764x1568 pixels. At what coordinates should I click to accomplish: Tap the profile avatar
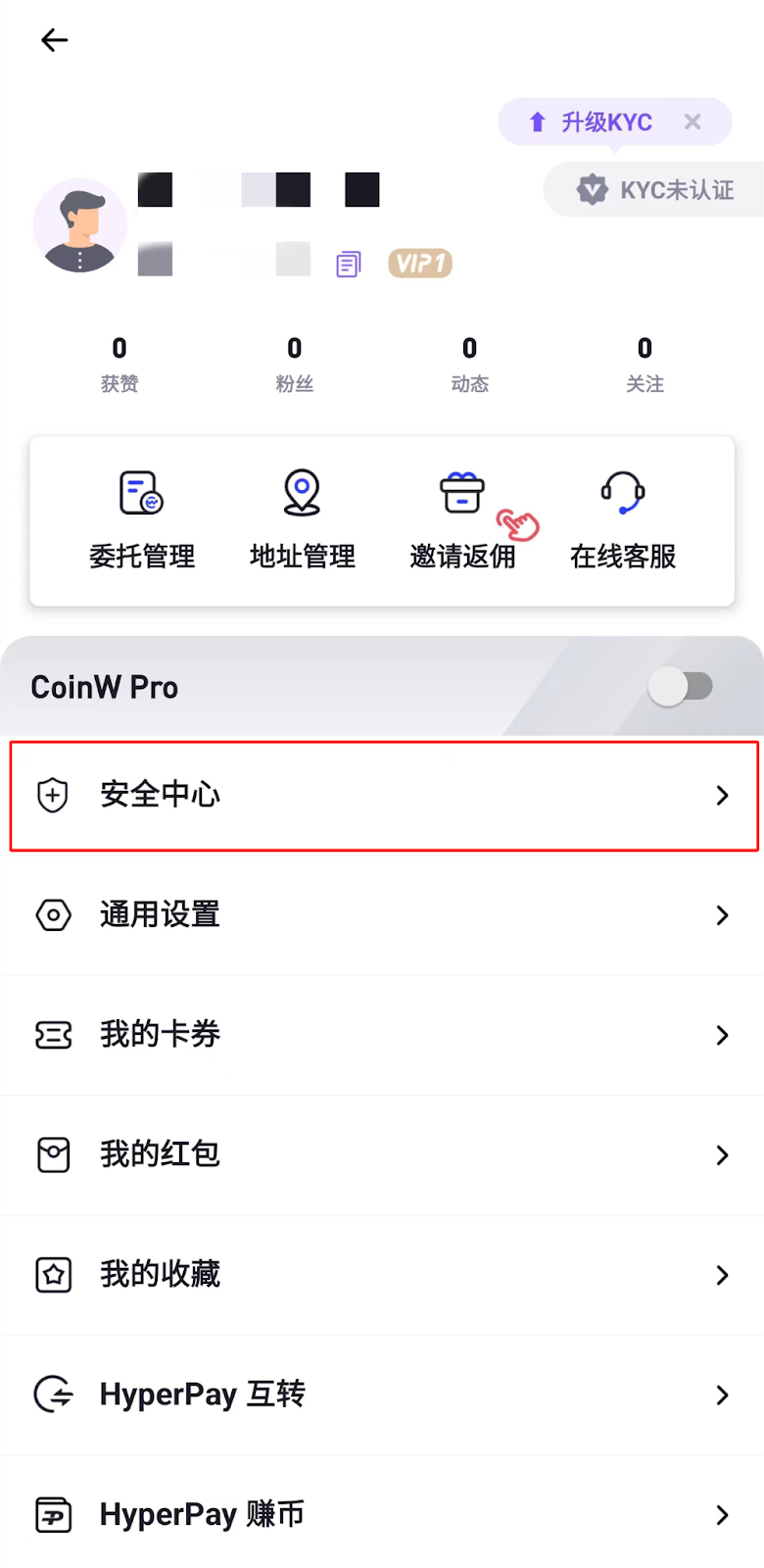click(x=80, y=225)
